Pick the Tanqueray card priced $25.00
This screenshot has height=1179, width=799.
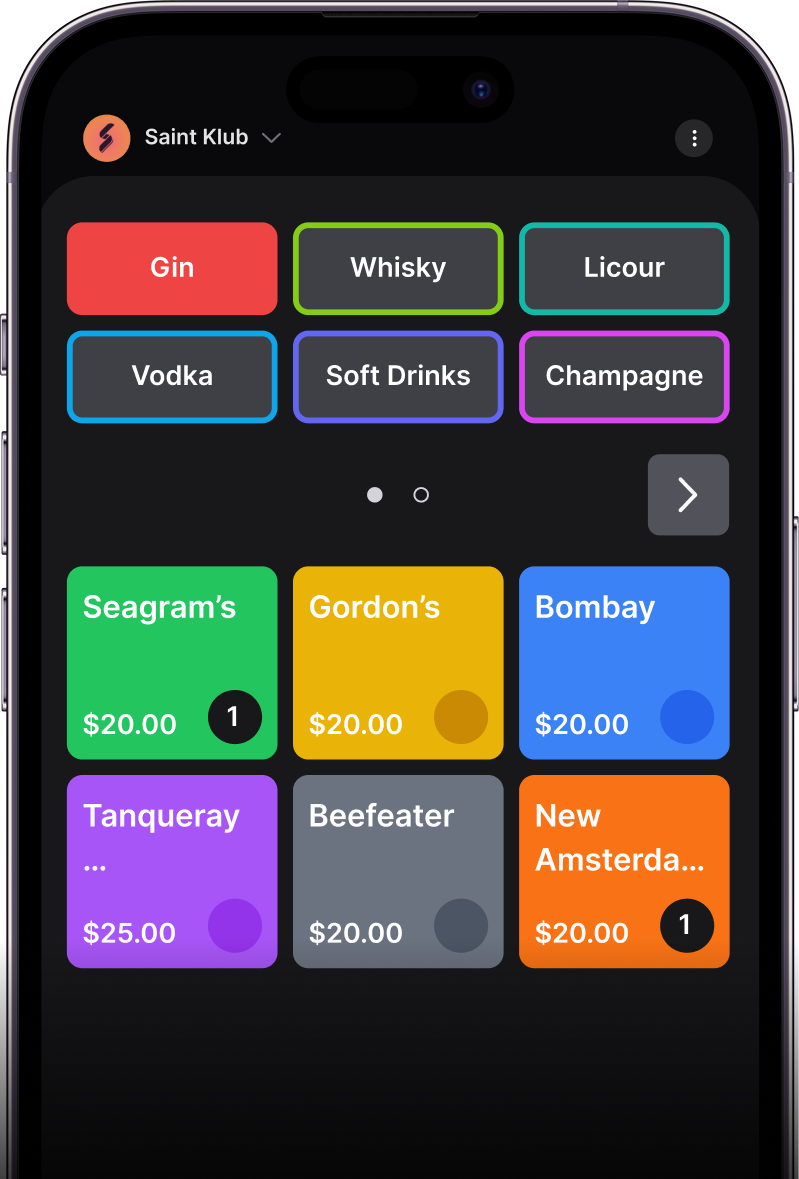[172, 870]
